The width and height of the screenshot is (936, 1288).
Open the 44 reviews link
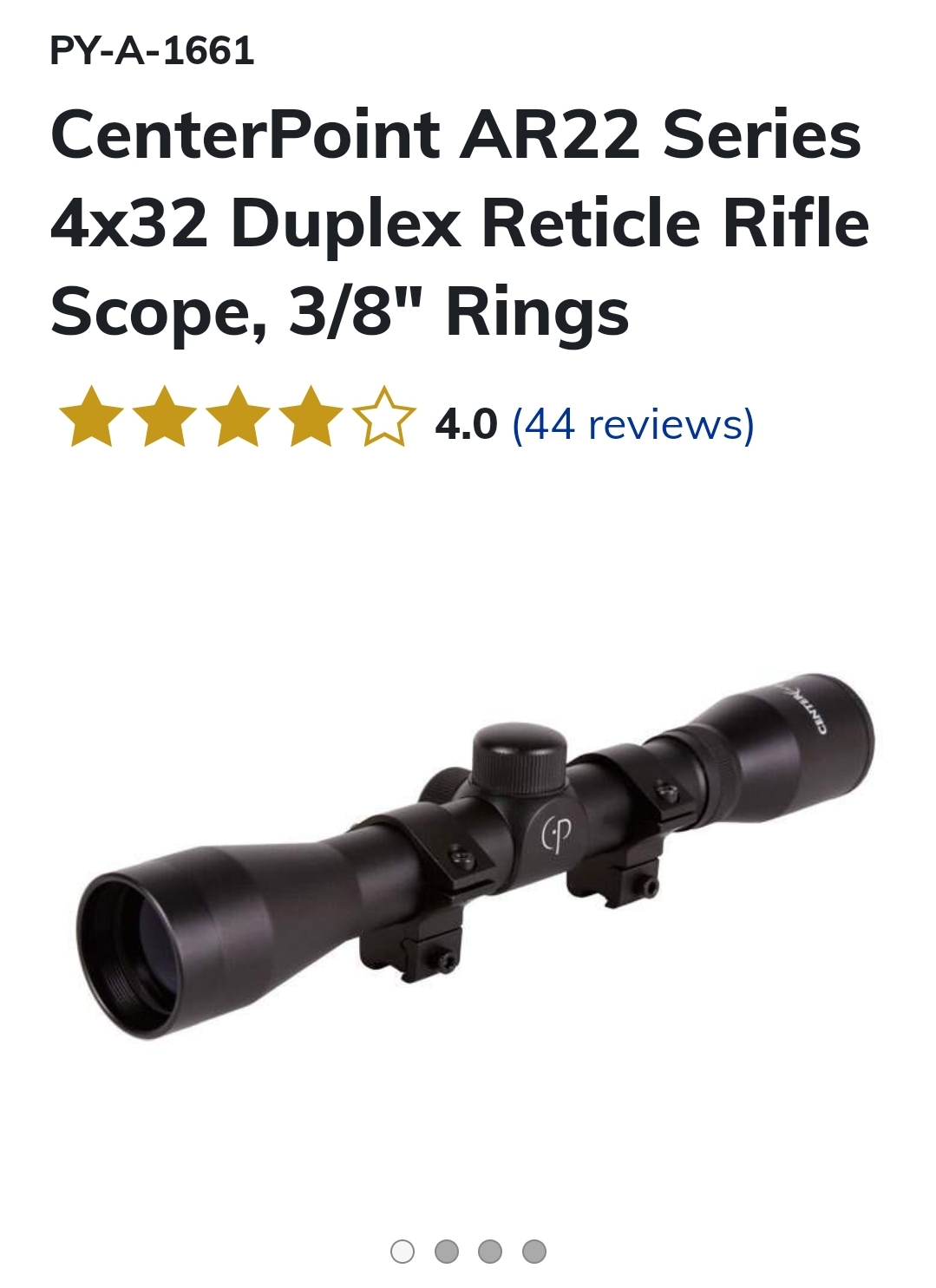pos(633,425)
